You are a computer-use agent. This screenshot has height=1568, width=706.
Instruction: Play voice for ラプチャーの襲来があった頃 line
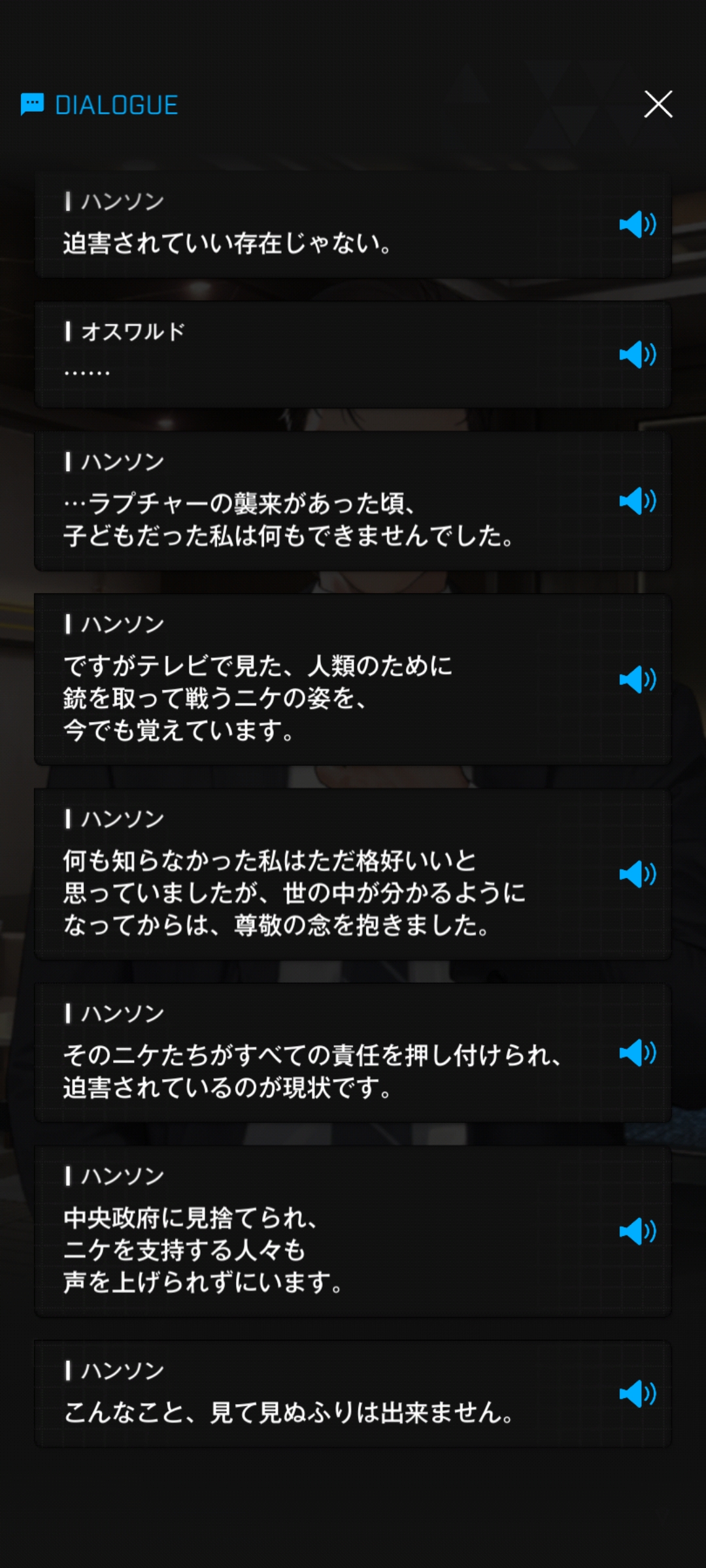coord(637,501)
